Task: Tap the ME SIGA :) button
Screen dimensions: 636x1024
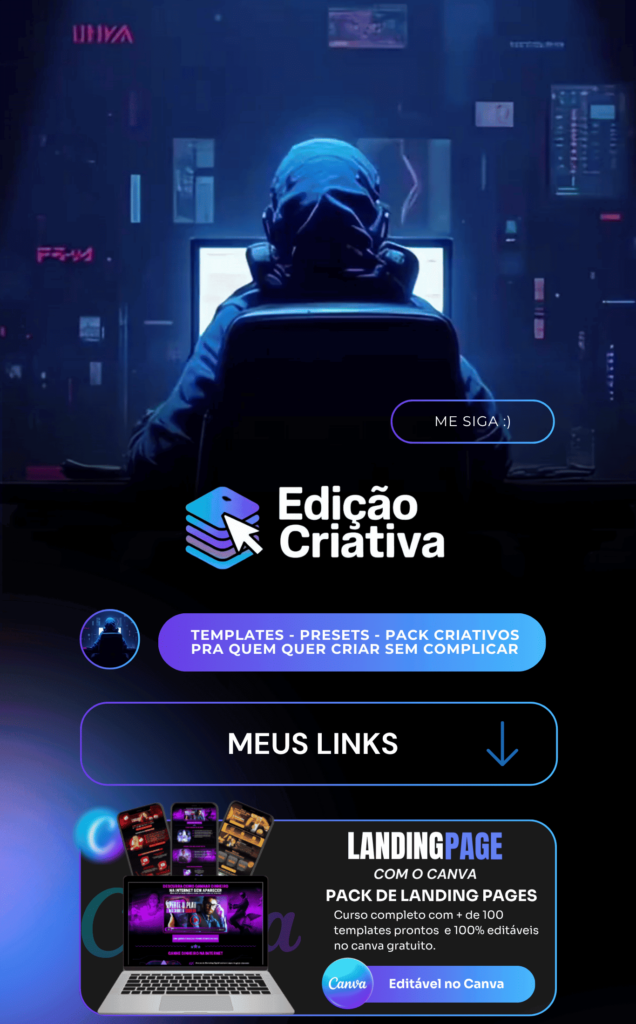Action: pos(472,421)
